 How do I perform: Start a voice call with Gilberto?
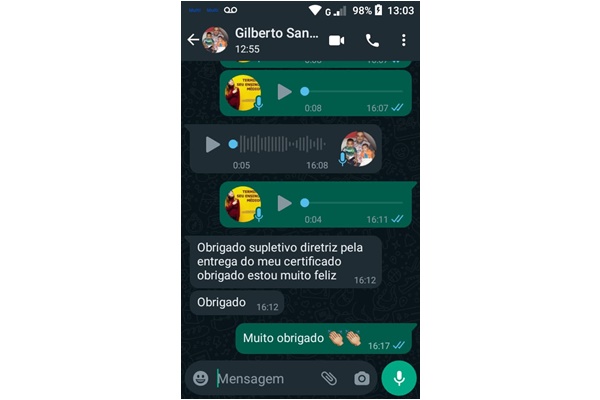click(372, 40)
